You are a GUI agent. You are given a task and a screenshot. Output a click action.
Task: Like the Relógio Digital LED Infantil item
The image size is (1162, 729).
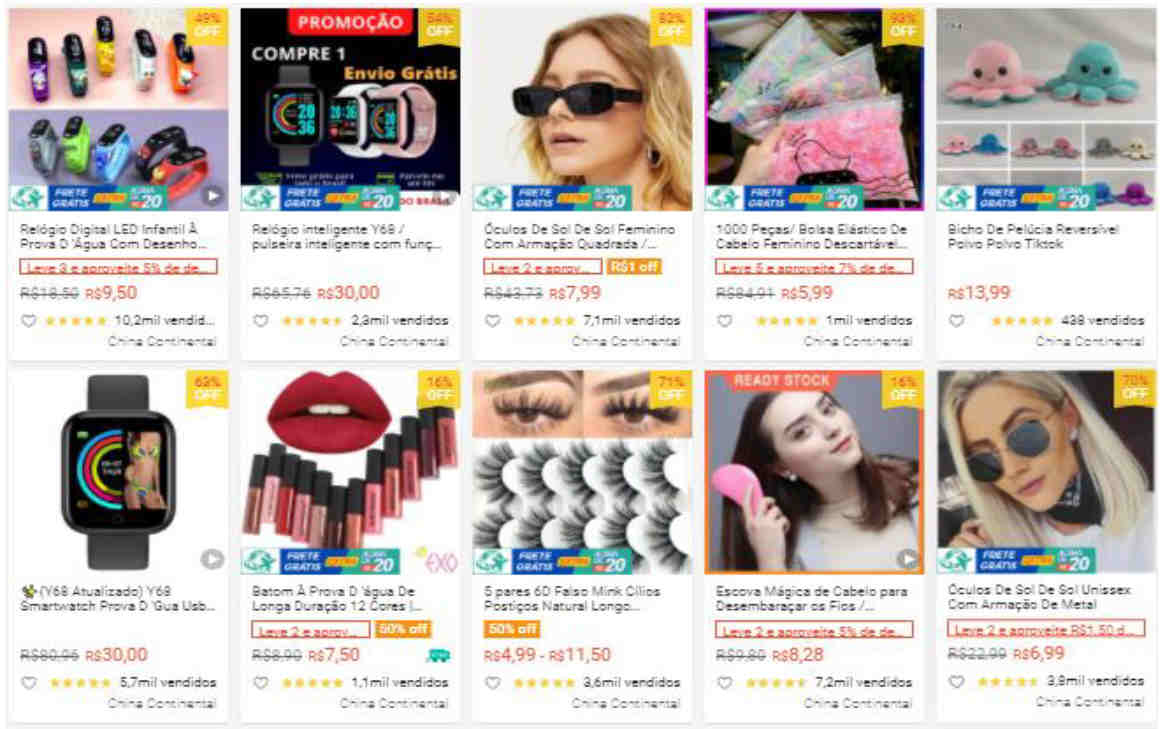(29, 321)
